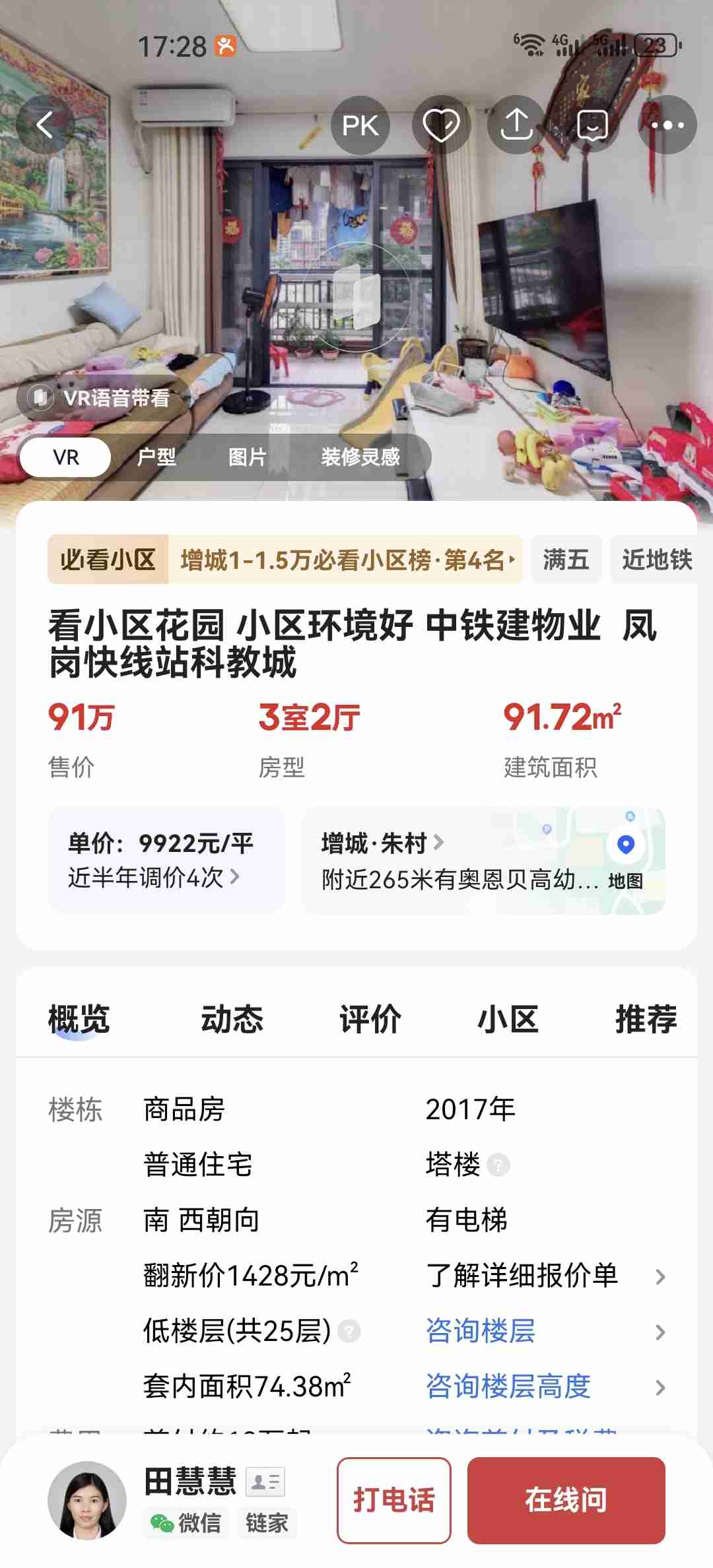Switch to the 图片 media tab
Screen dimensions: 713x1568
(x=247, y=457)
